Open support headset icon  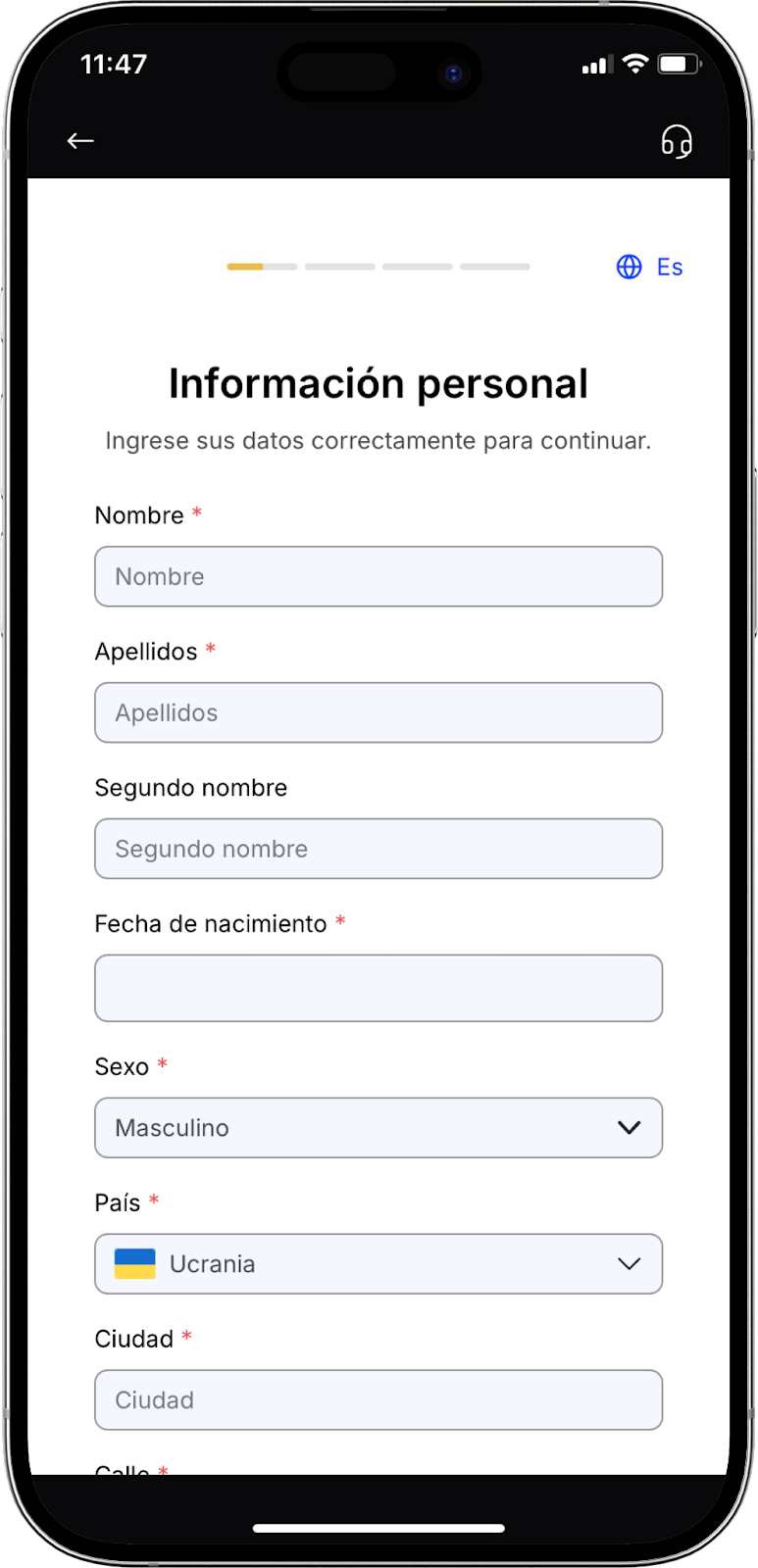676,142
